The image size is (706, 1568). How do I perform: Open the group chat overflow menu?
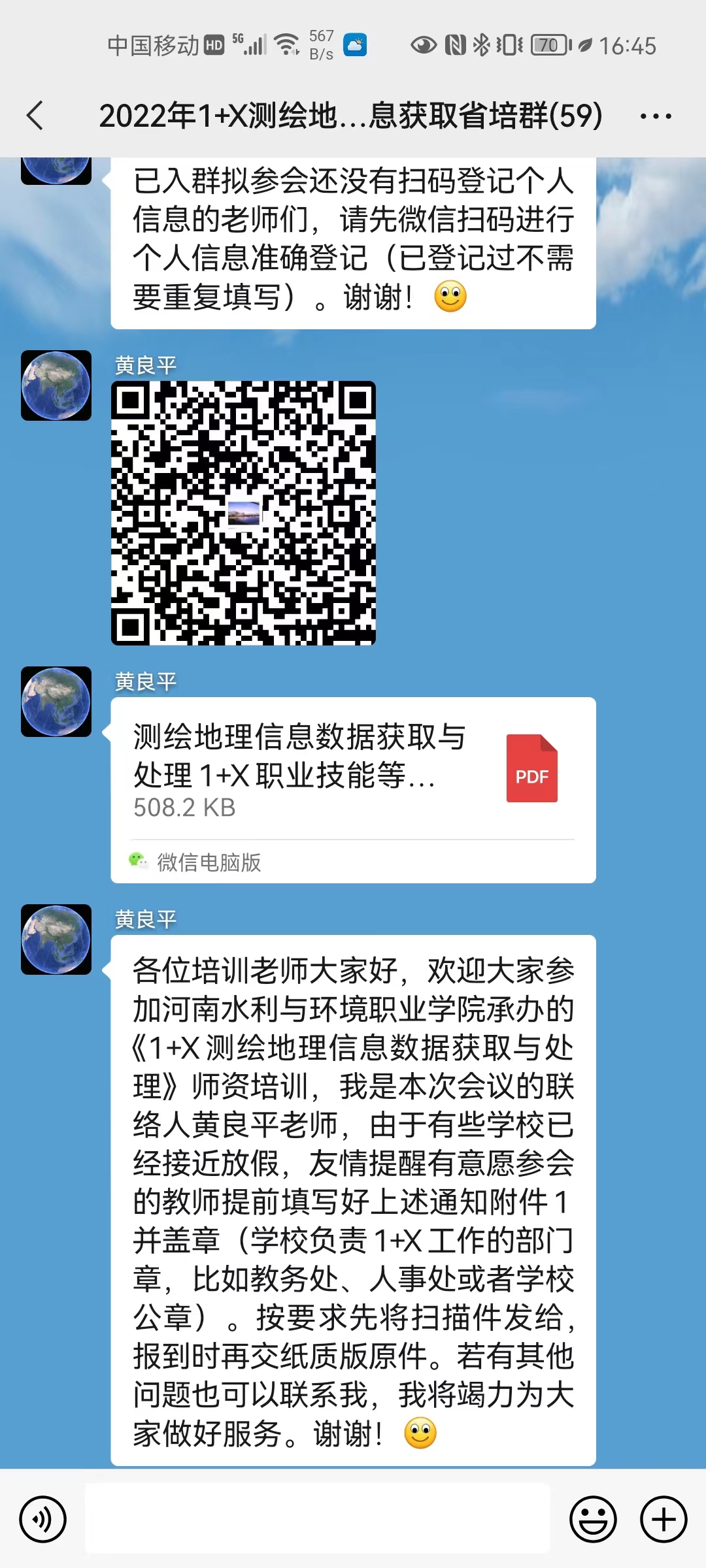655,116
